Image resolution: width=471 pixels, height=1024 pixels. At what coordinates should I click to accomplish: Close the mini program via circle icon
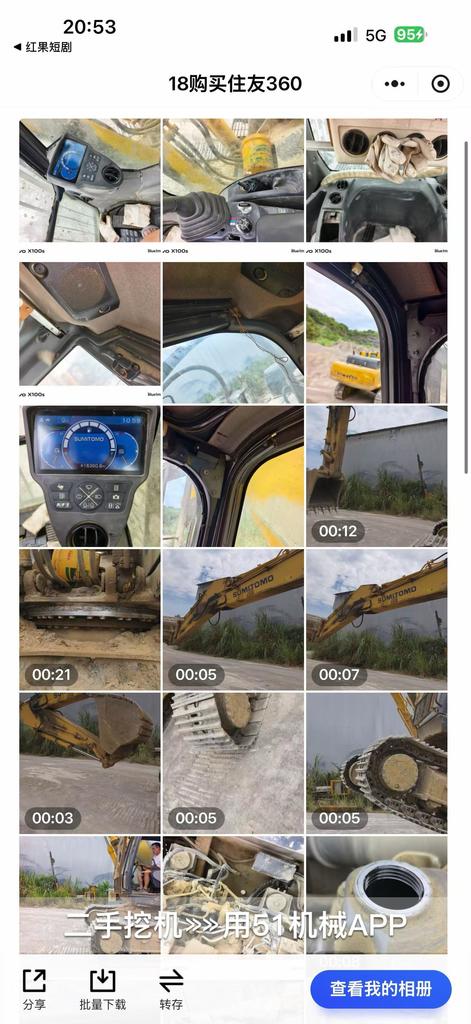(x=441, y=84)
